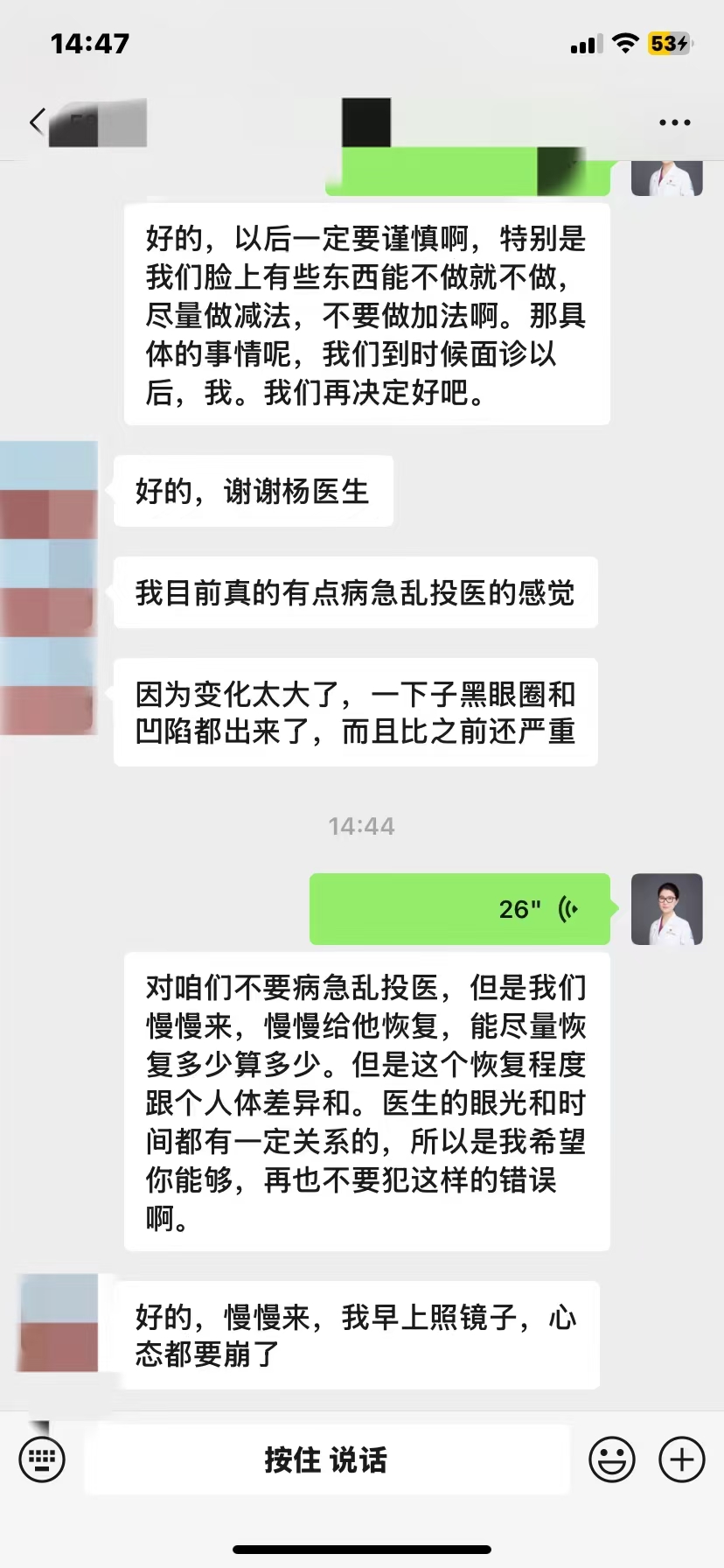Switch to keyboard text input
Viewport: 724px width, 1568px height.
point(42,1459)
